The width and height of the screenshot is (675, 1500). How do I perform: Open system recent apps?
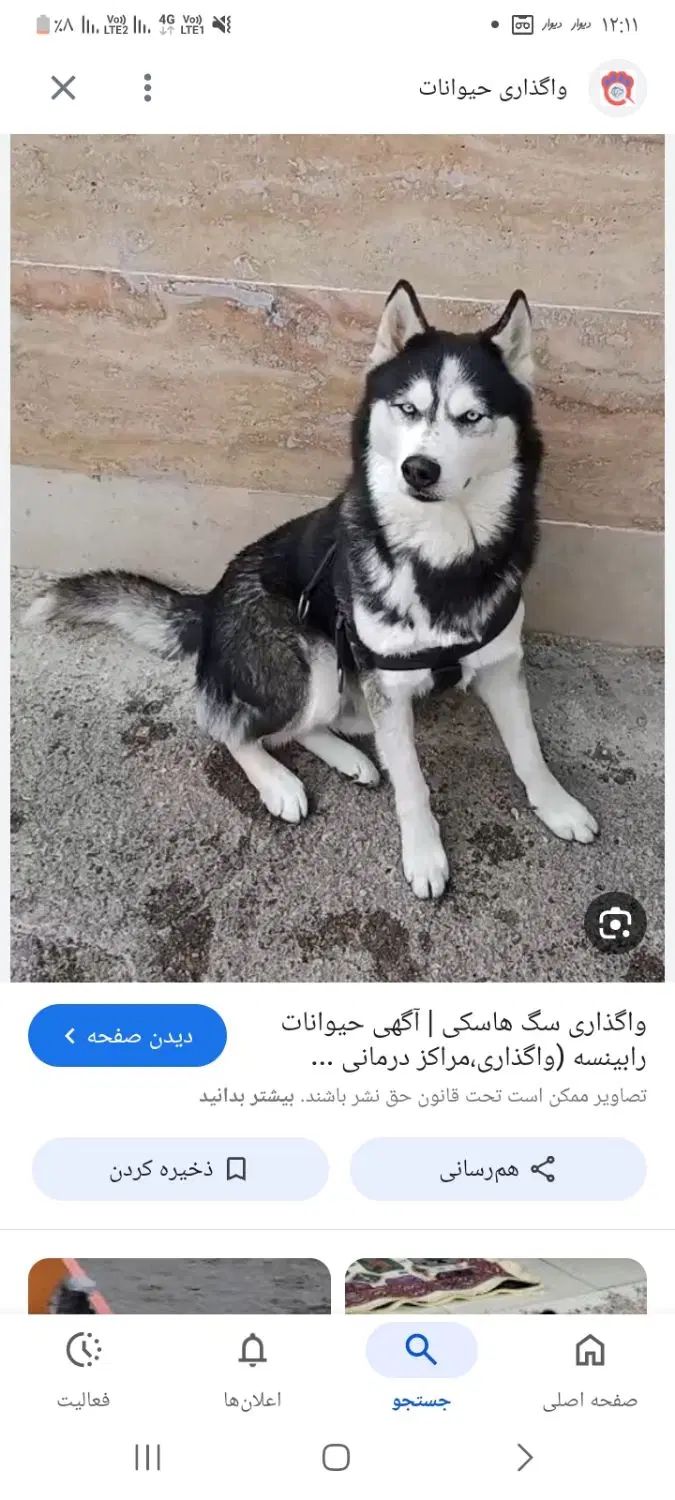pos(147,1458)
